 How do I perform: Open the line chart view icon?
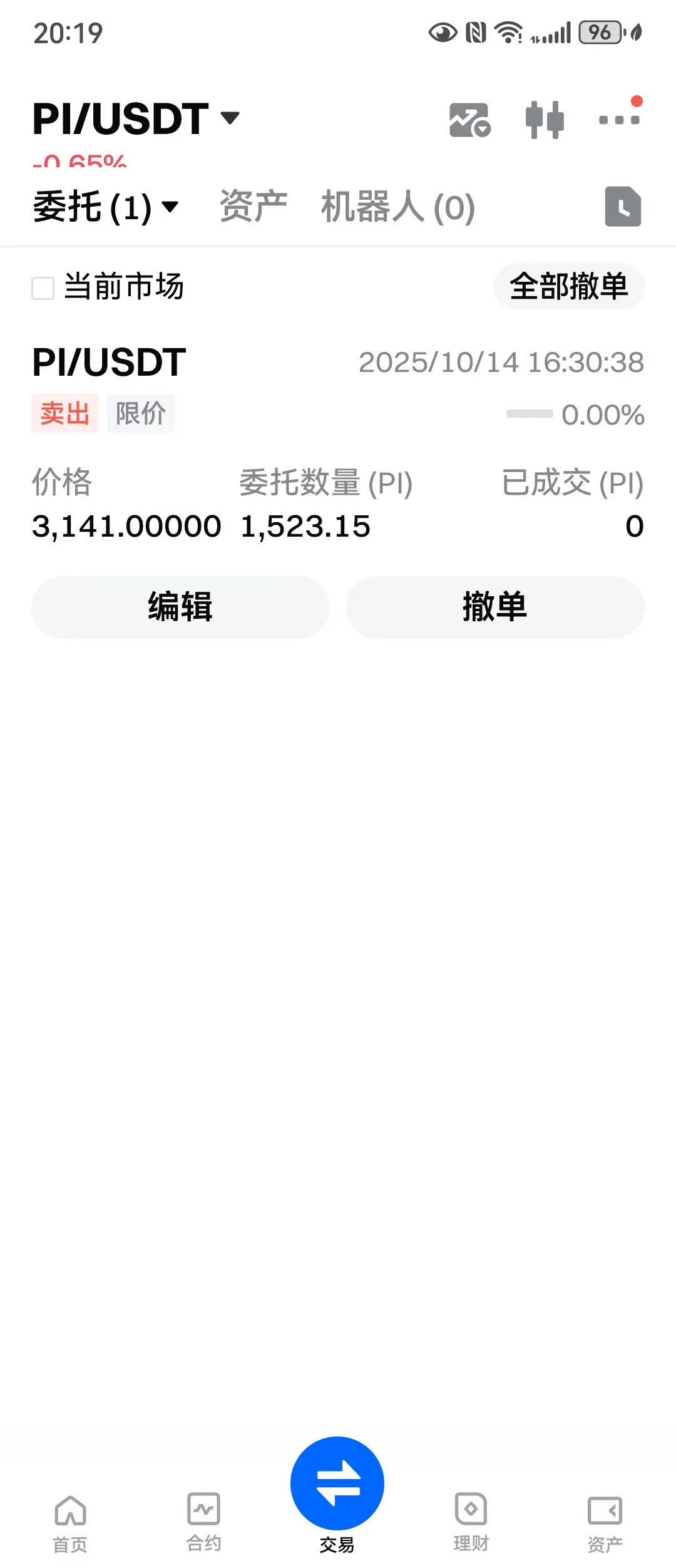click(x=470, y=119)
